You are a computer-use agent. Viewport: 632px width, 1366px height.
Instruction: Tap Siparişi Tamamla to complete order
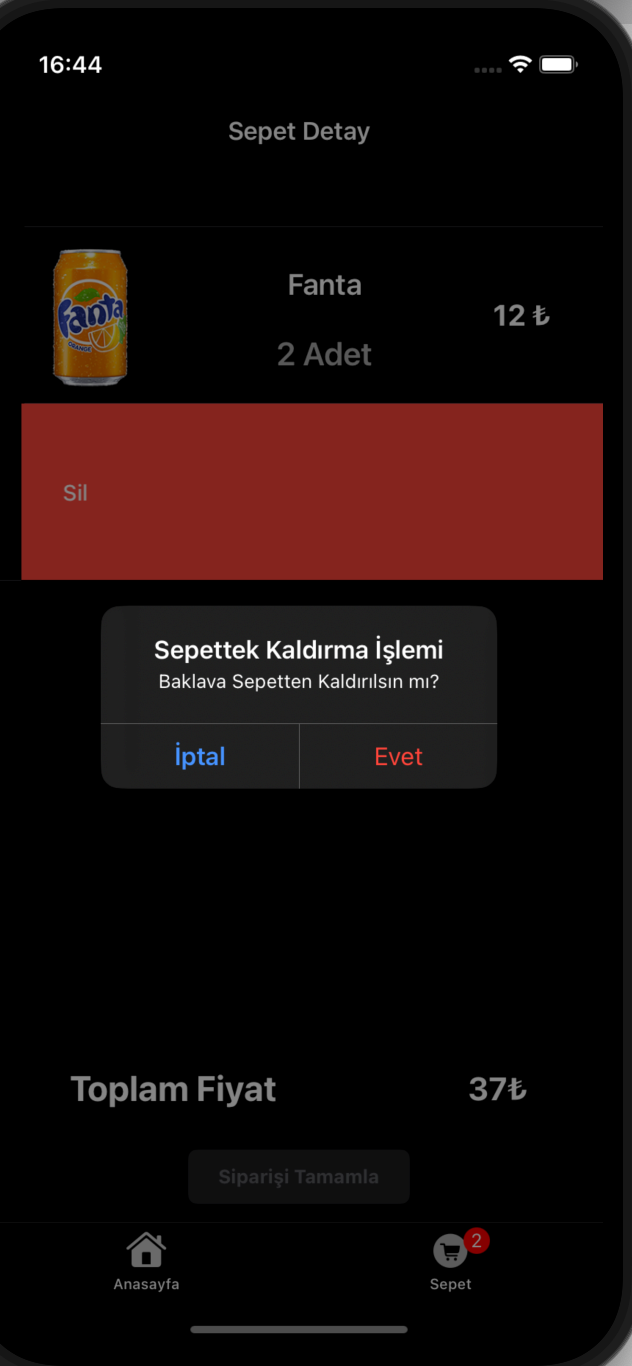[298, 1176]
